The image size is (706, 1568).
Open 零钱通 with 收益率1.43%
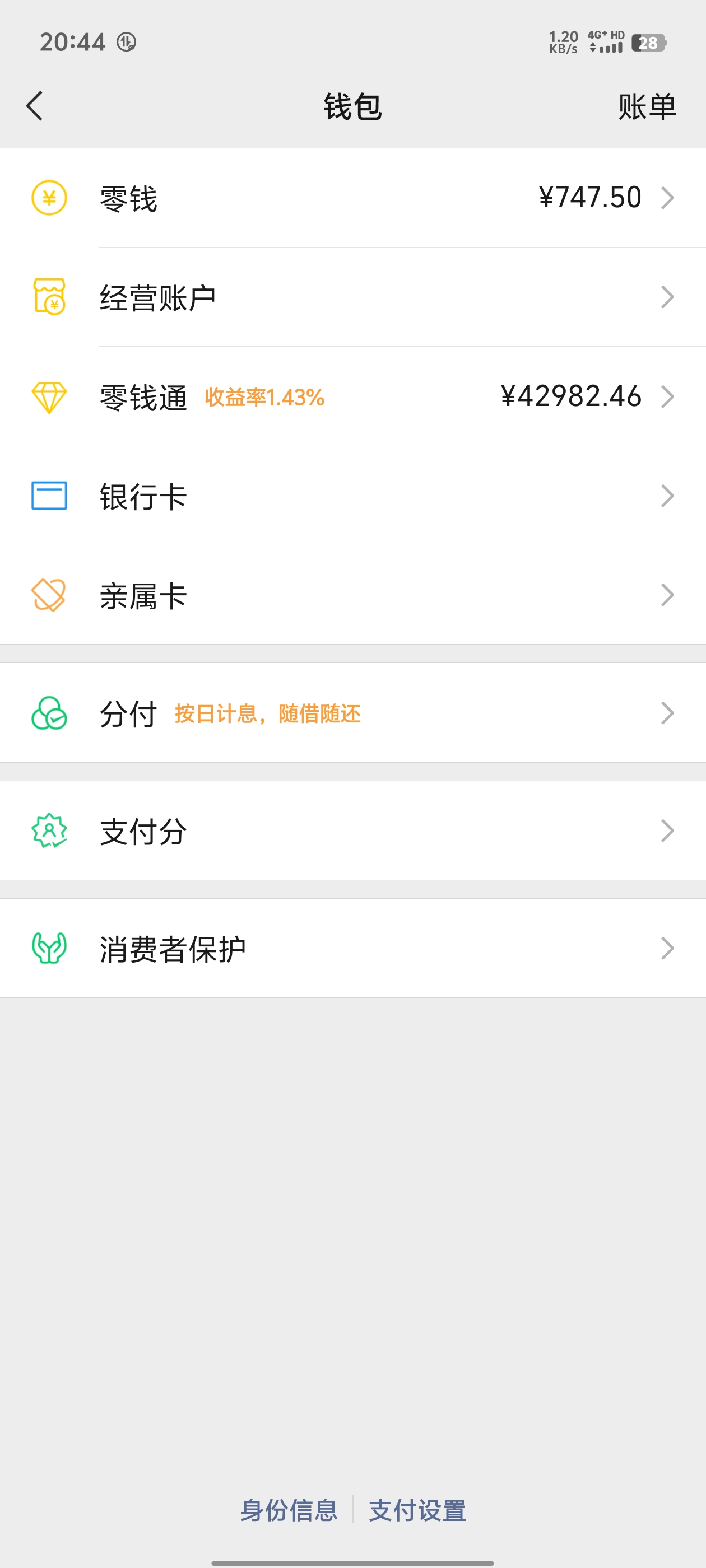pos(354,396)
